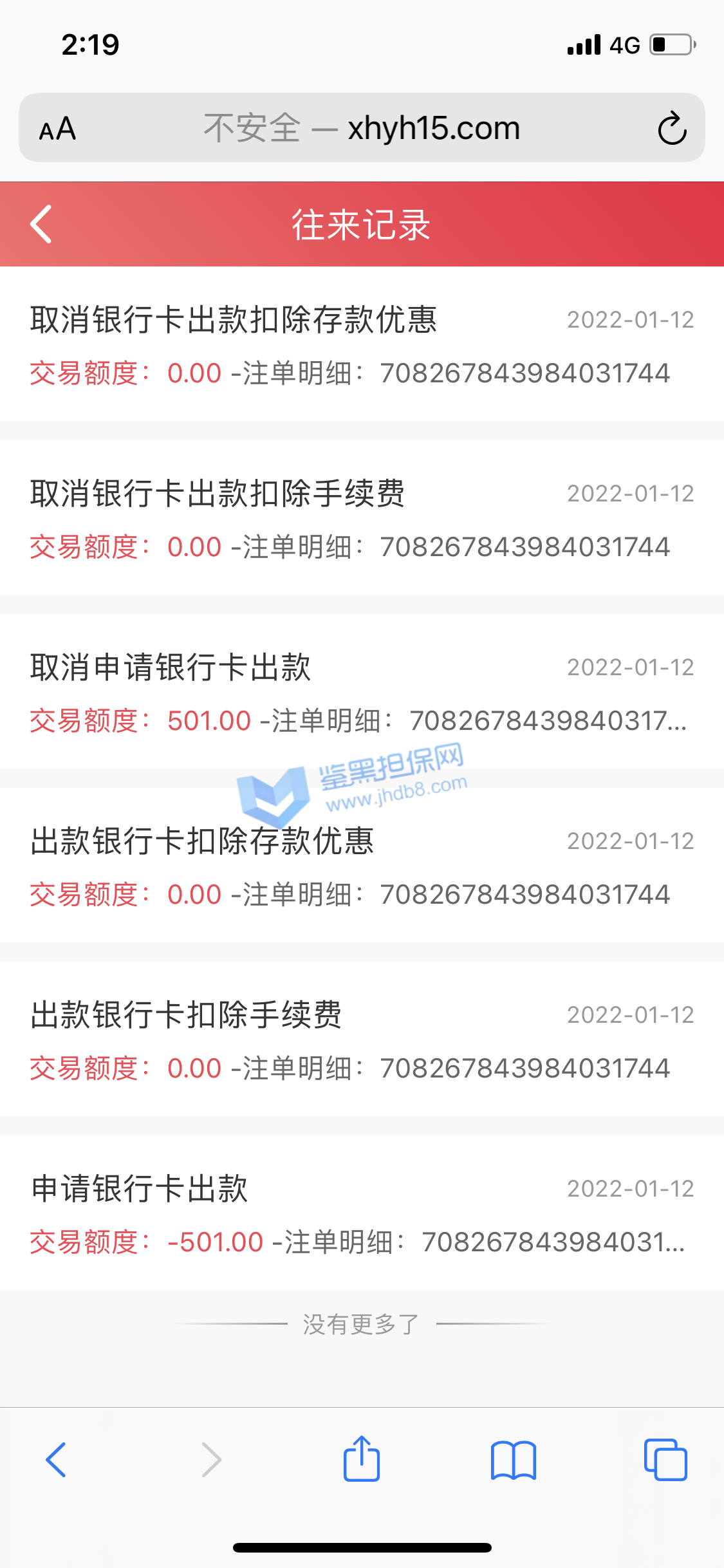Open Safari bookmarks

click(513, 1460)
